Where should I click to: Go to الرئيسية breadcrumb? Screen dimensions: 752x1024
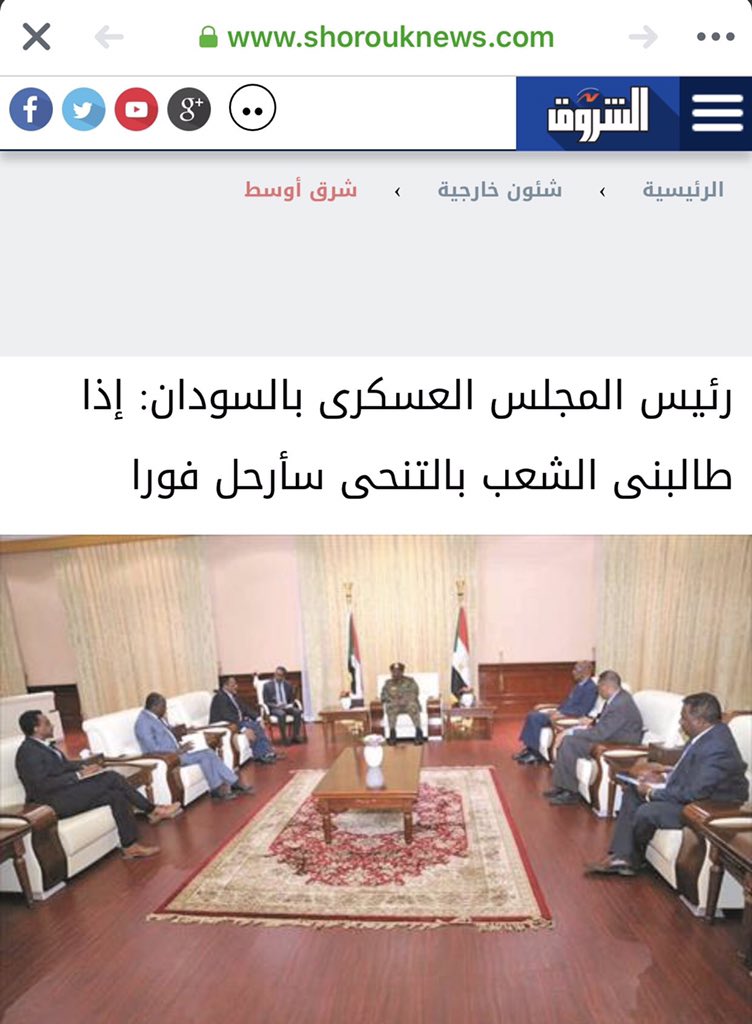point(683,190)
